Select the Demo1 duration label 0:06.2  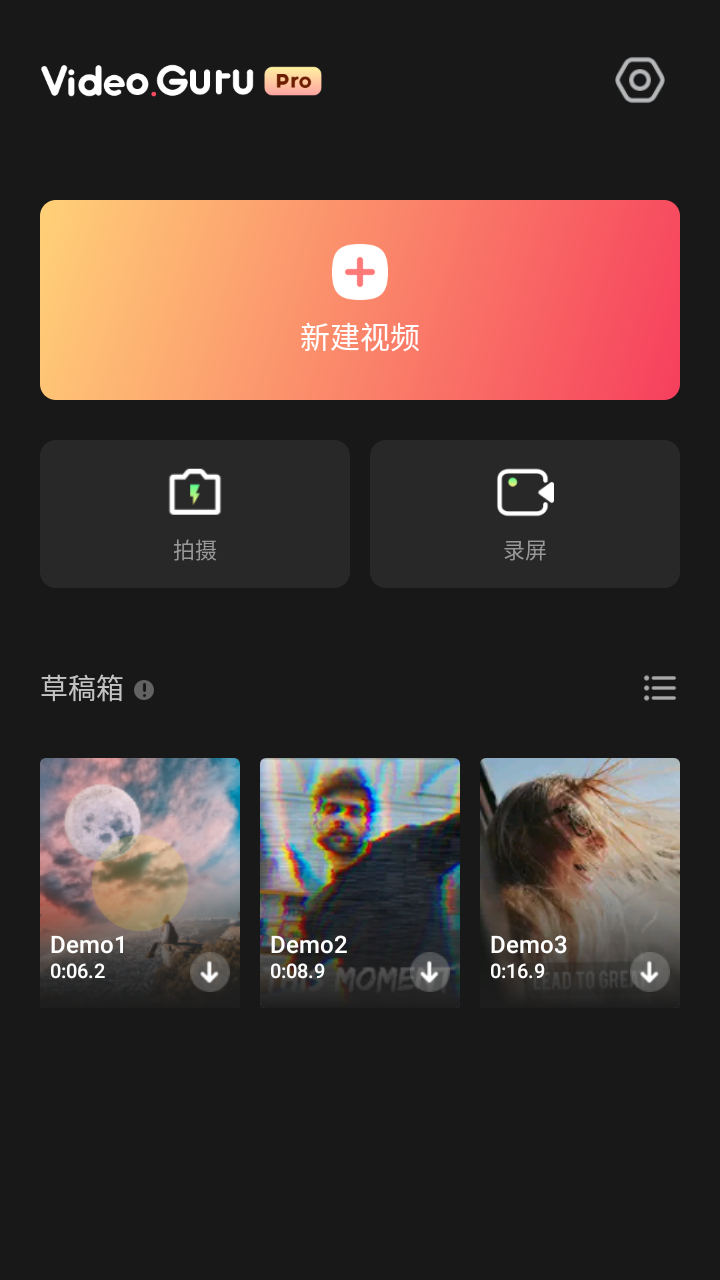[78, 970]
